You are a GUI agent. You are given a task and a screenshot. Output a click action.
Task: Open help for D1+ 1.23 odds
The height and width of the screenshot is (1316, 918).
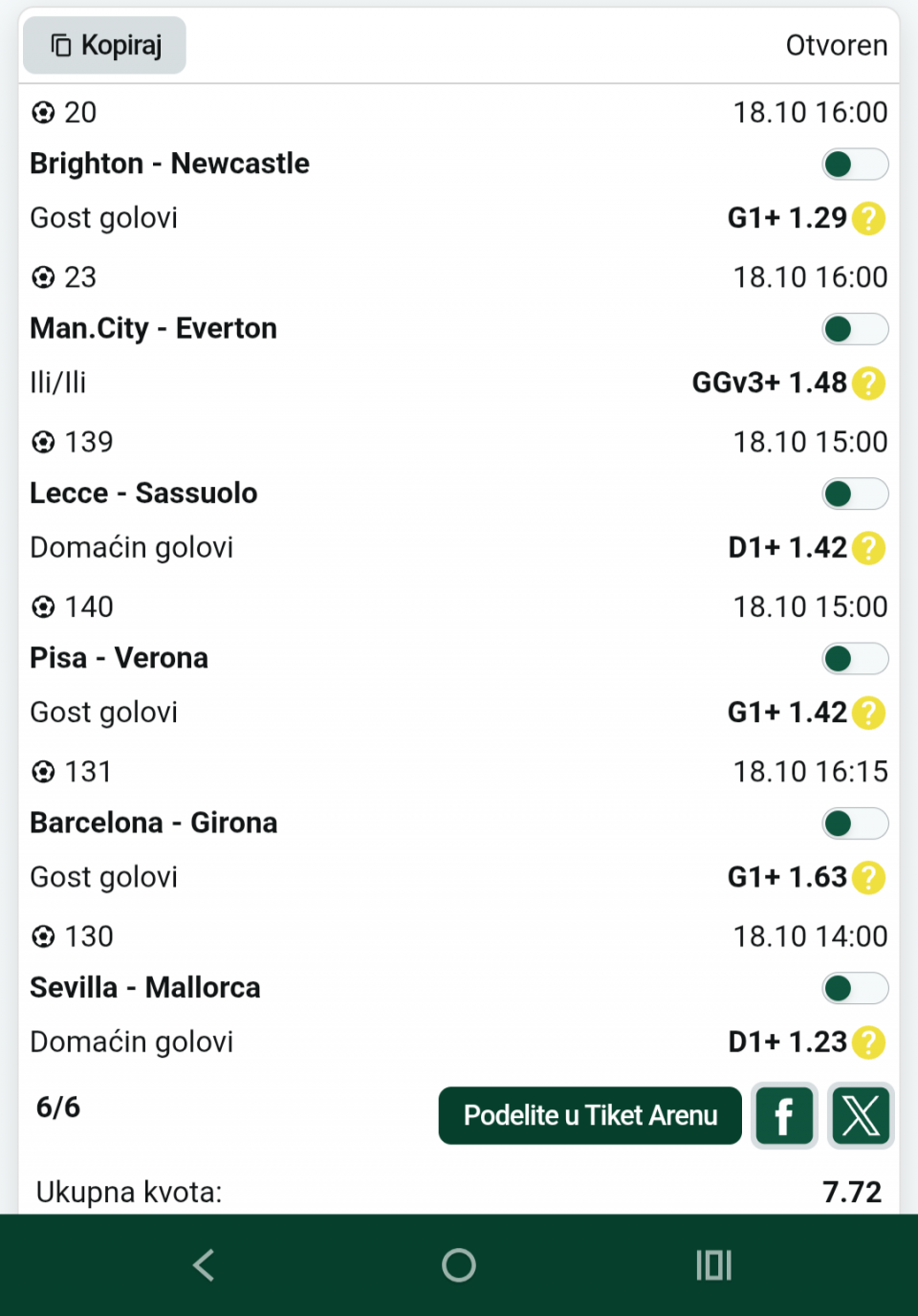(x=868, y=1042)
